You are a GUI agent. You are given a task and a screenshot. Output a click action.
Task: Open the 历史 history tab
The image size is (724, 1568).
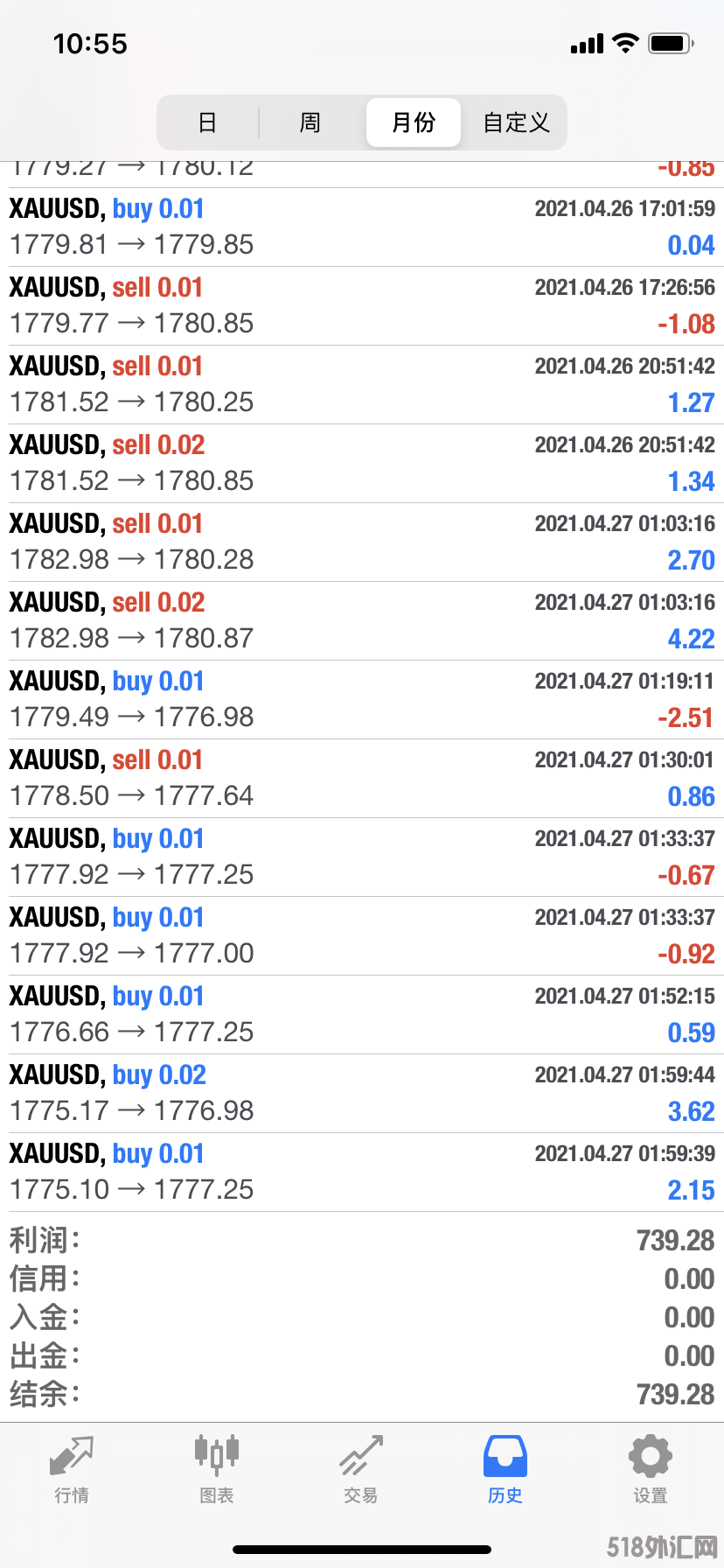(x=505, y=1470)
